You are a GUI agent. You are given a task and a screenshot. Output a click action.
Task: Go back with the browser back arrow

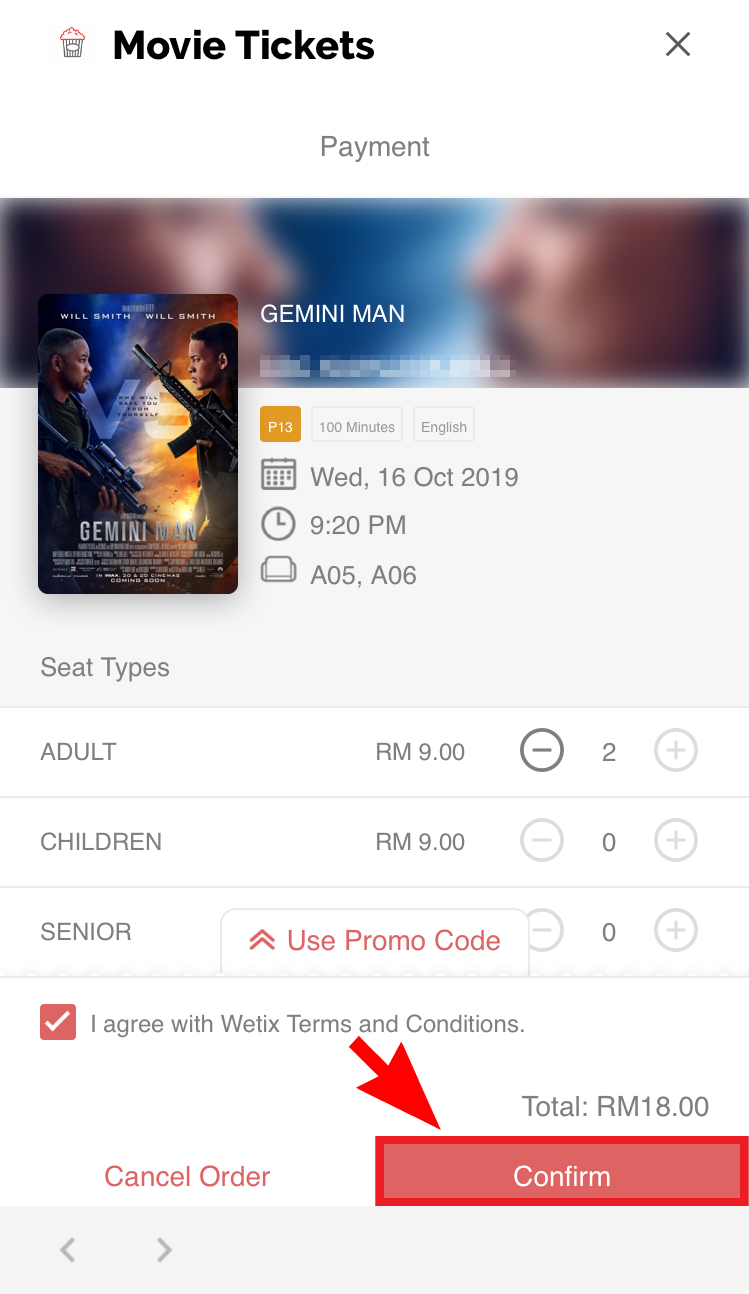(67, 1249)
